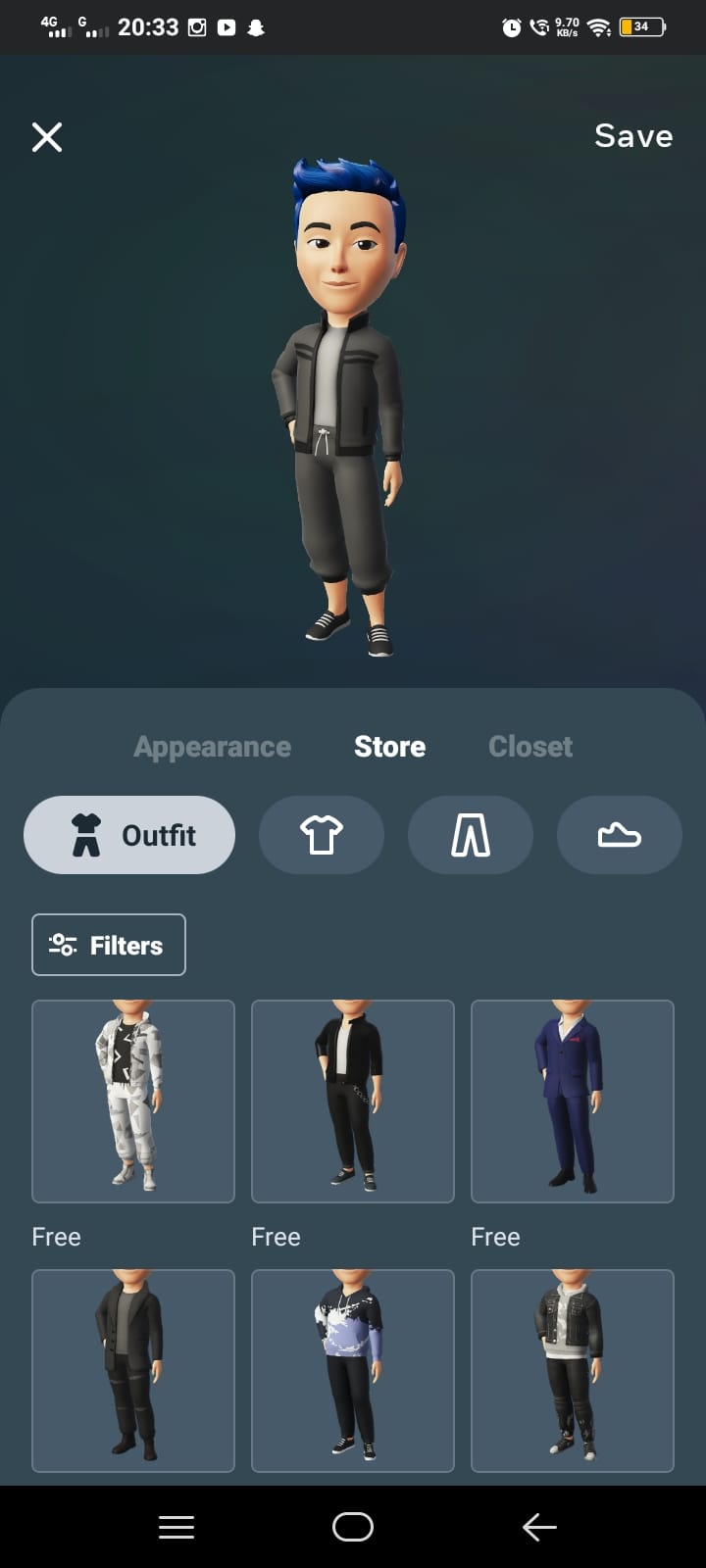This screenshot has height=1568, width=706.
Task: Close the avatar editor
Action: (47, 137)
